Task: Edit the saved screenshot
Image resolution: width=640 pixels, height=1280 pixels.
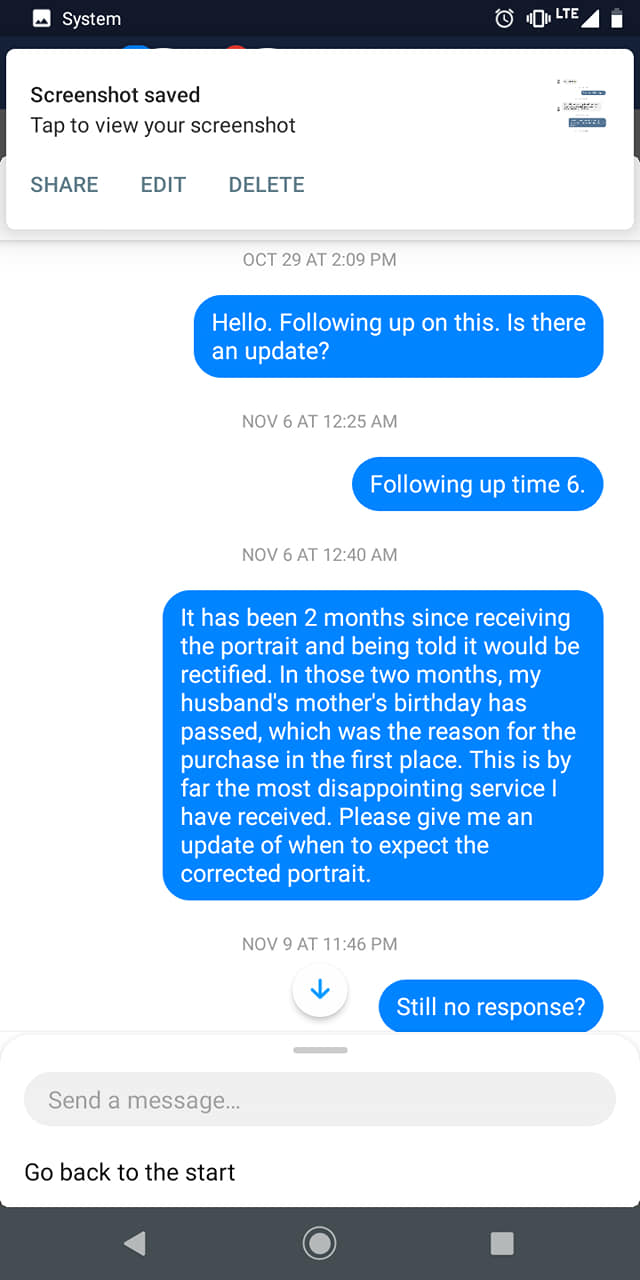Action: point(163,185)
